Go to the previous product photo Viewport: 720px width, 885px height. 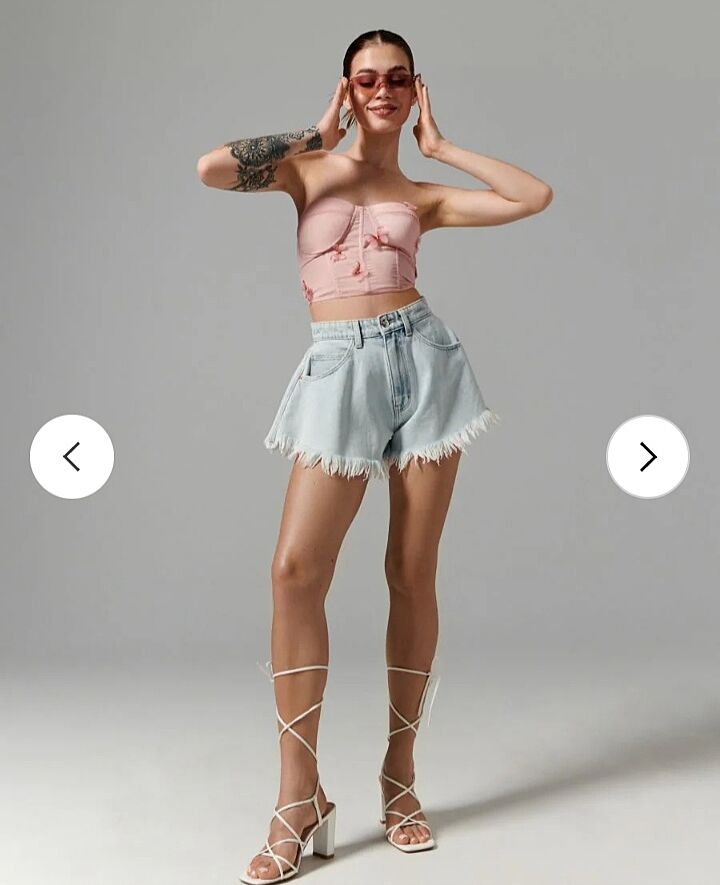tap(72, 457)
